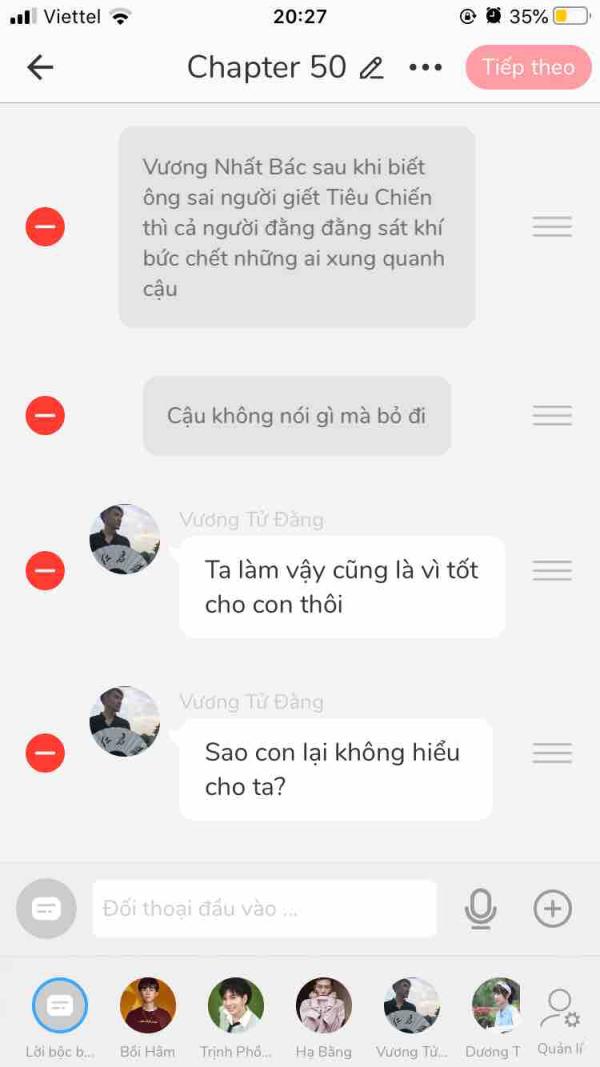
Task: Edit the Chapter 50 title
Action: tap(371, 67)
